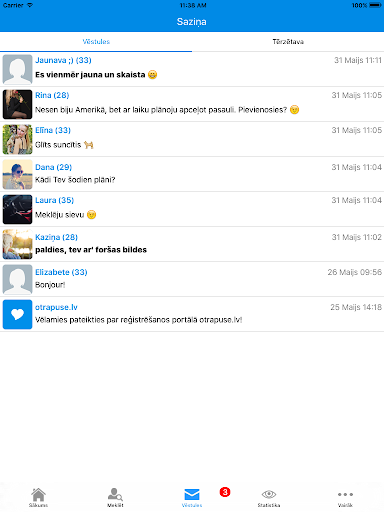Image resolution: width=384 pixels, height=512 pixels.
Task: Open the otrapuse.lv welcome message
Action: (x=192, y=314)
